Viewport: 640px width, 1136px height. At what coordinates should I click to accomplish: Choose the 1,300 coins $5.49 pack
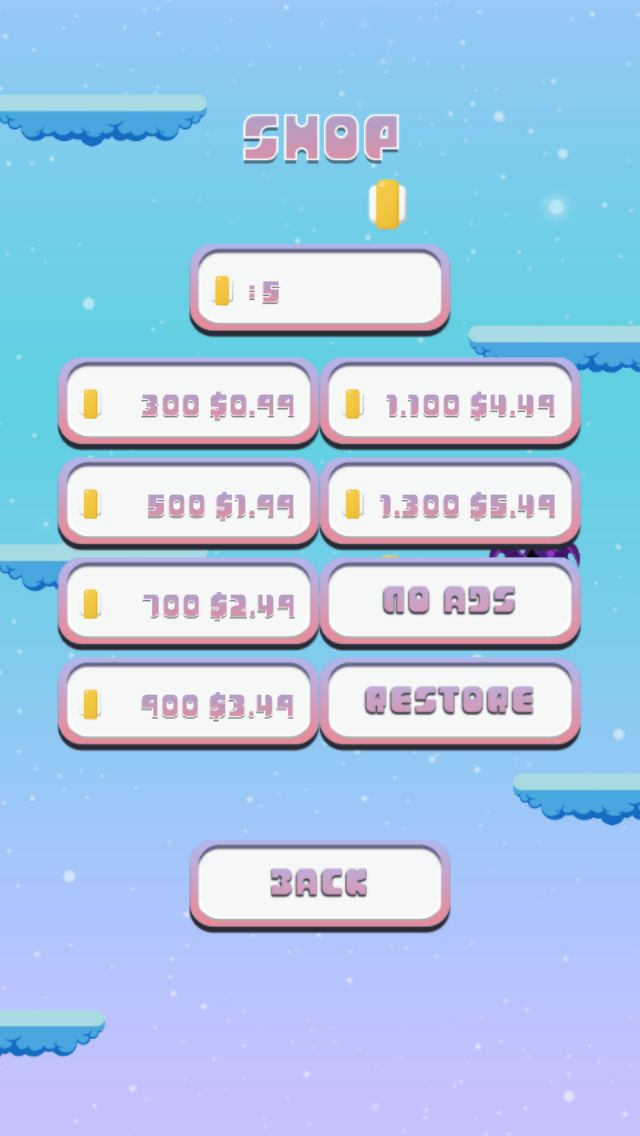[x=450, y=502]
